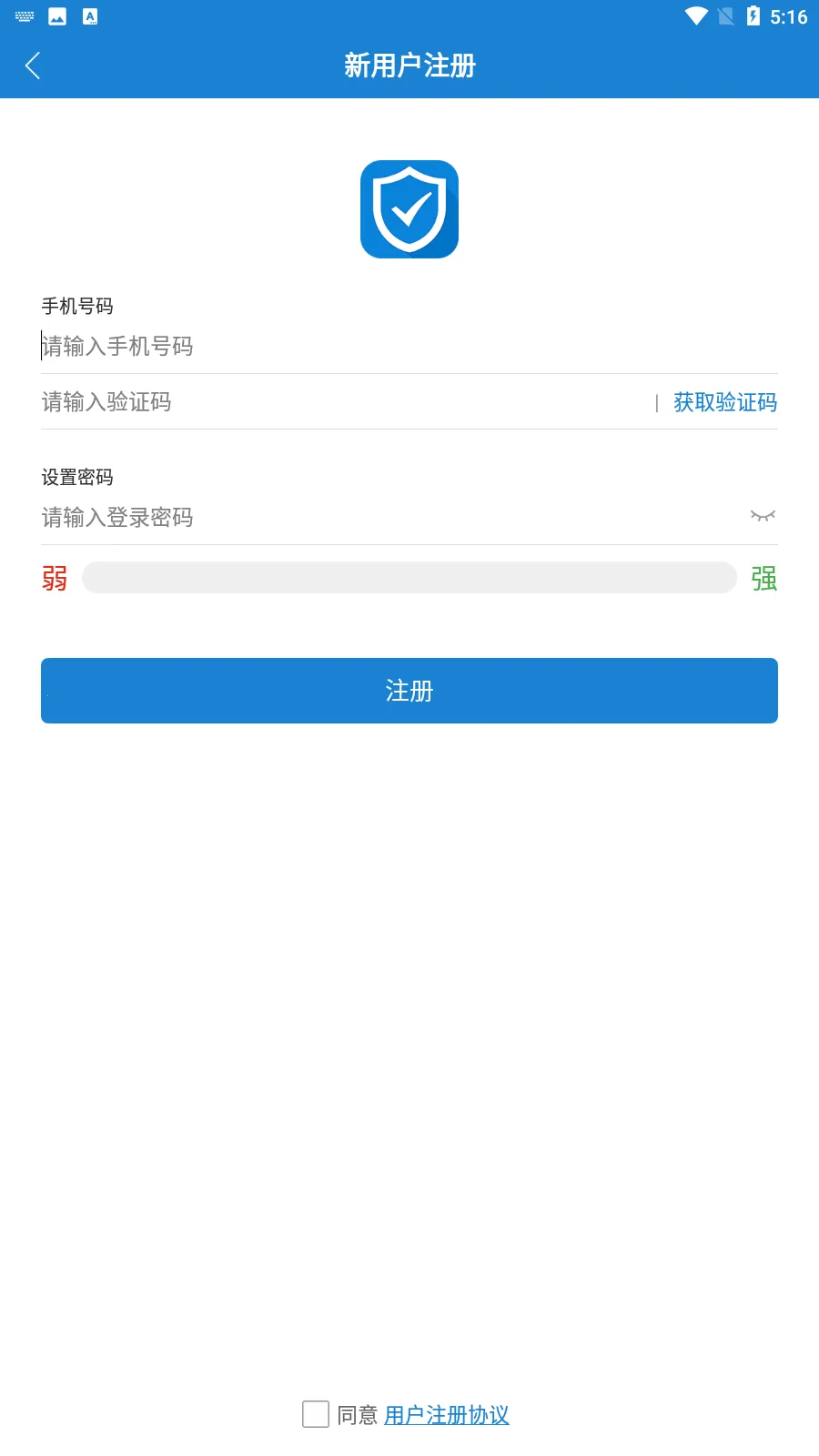Click the keyboard notification icon
The height and width of the screenshot is (1456, 819).
click(23, 15)
